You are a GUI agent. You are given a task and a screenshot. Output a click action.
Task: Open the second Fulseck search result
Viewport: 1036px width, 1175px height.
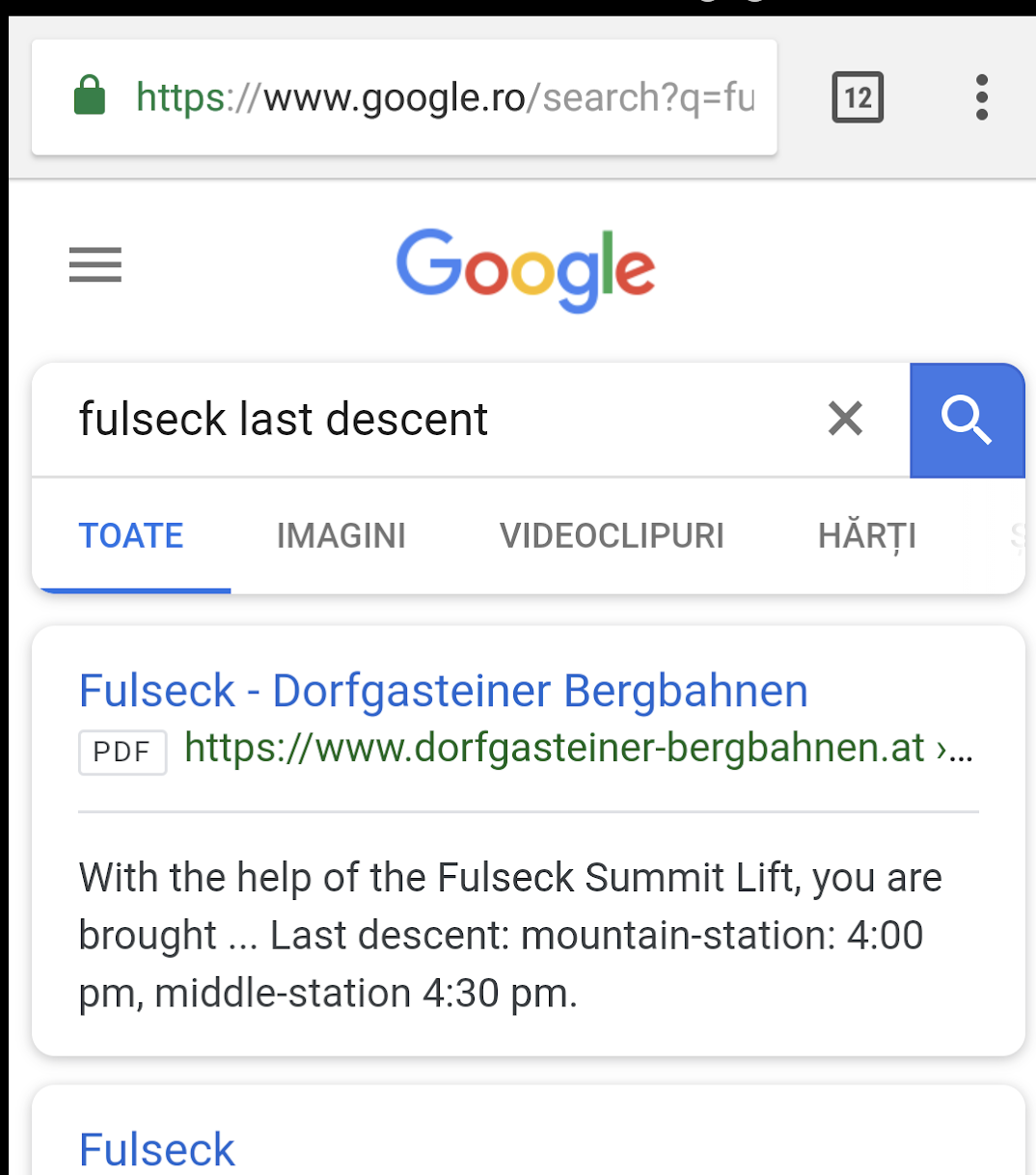pyautogui.click(x=157, y=1150)
